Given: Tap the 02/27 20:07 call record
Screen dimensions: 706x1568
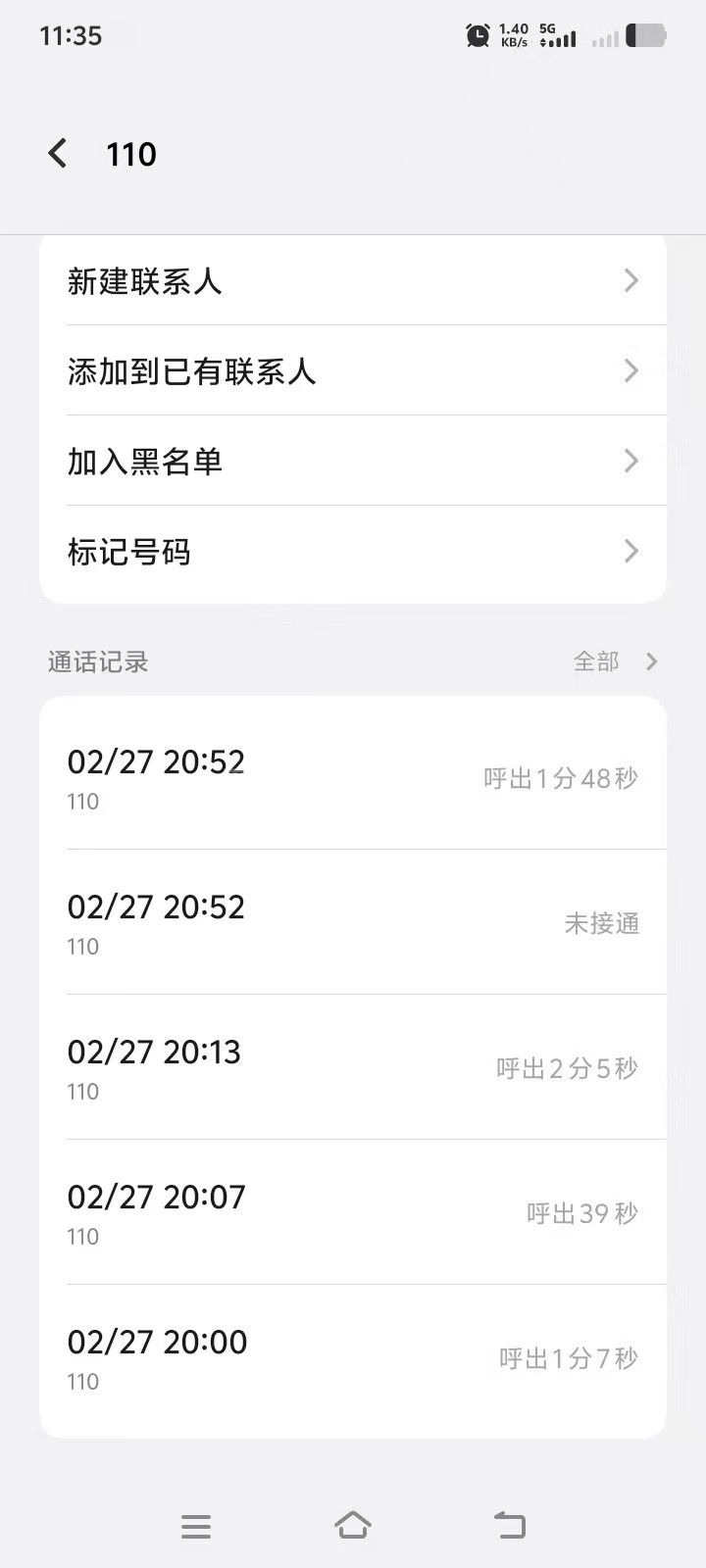Looking at the screenshot, I should (353, 1213).
